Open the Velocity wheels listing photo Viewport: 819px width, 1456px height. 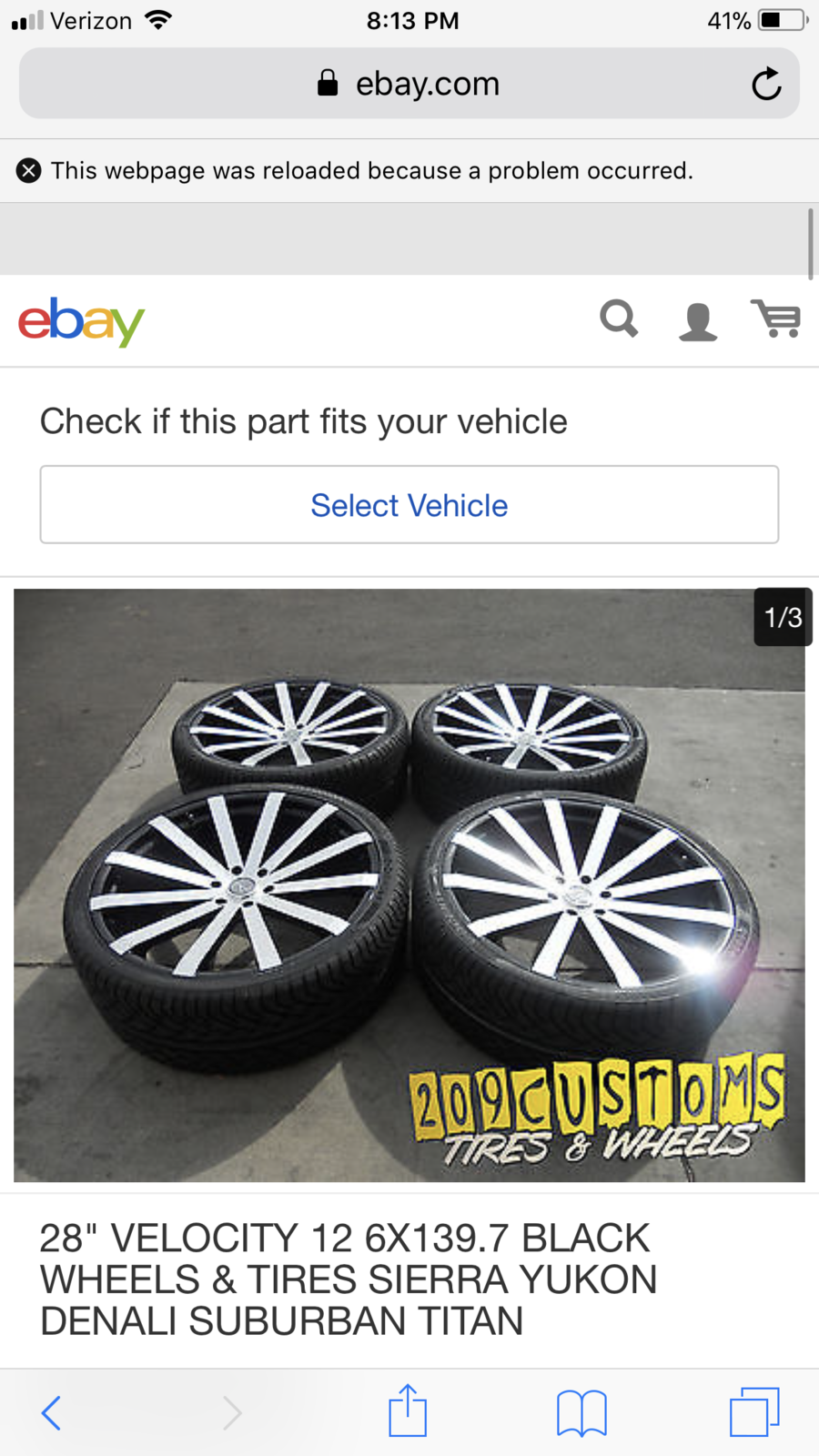[x=409, y=885]
